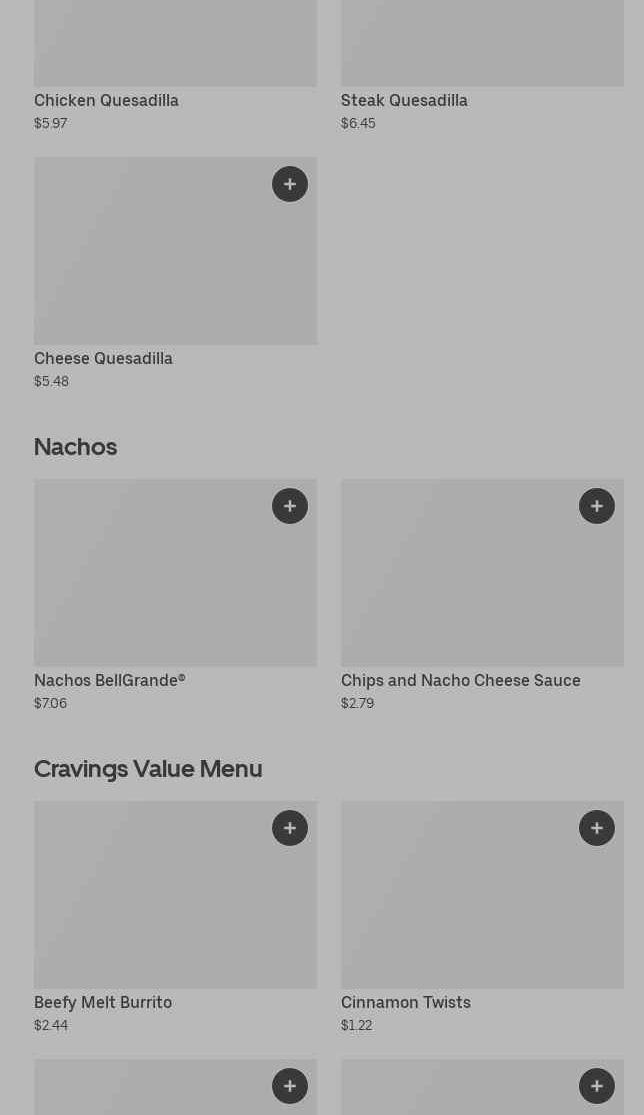Add Cheese Quesadilla to the order
Viewport: 644px width, 1115px height.
coord(290,184)
